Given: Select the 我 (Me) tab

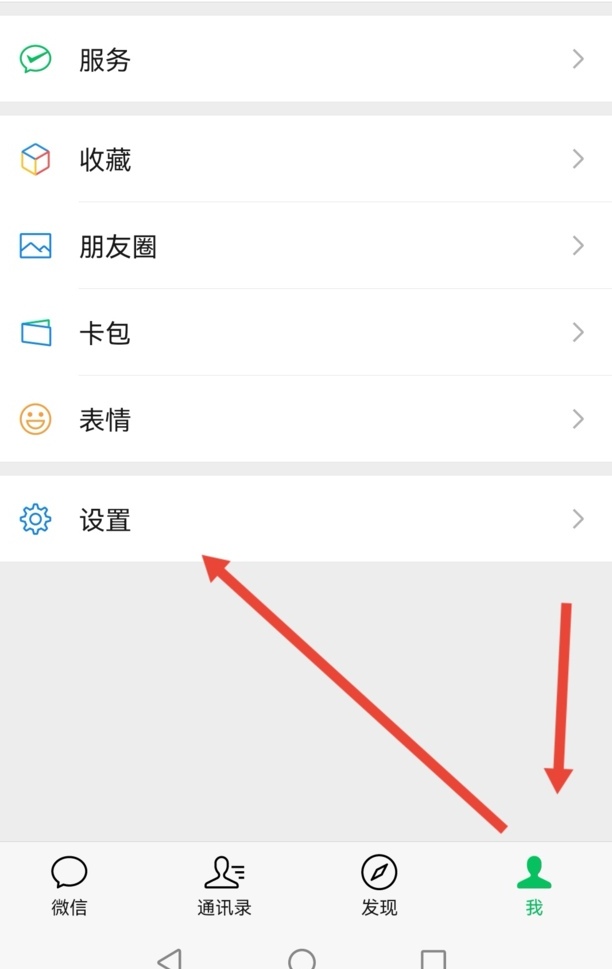Looking at the screenshot, I should pos(534,886).
